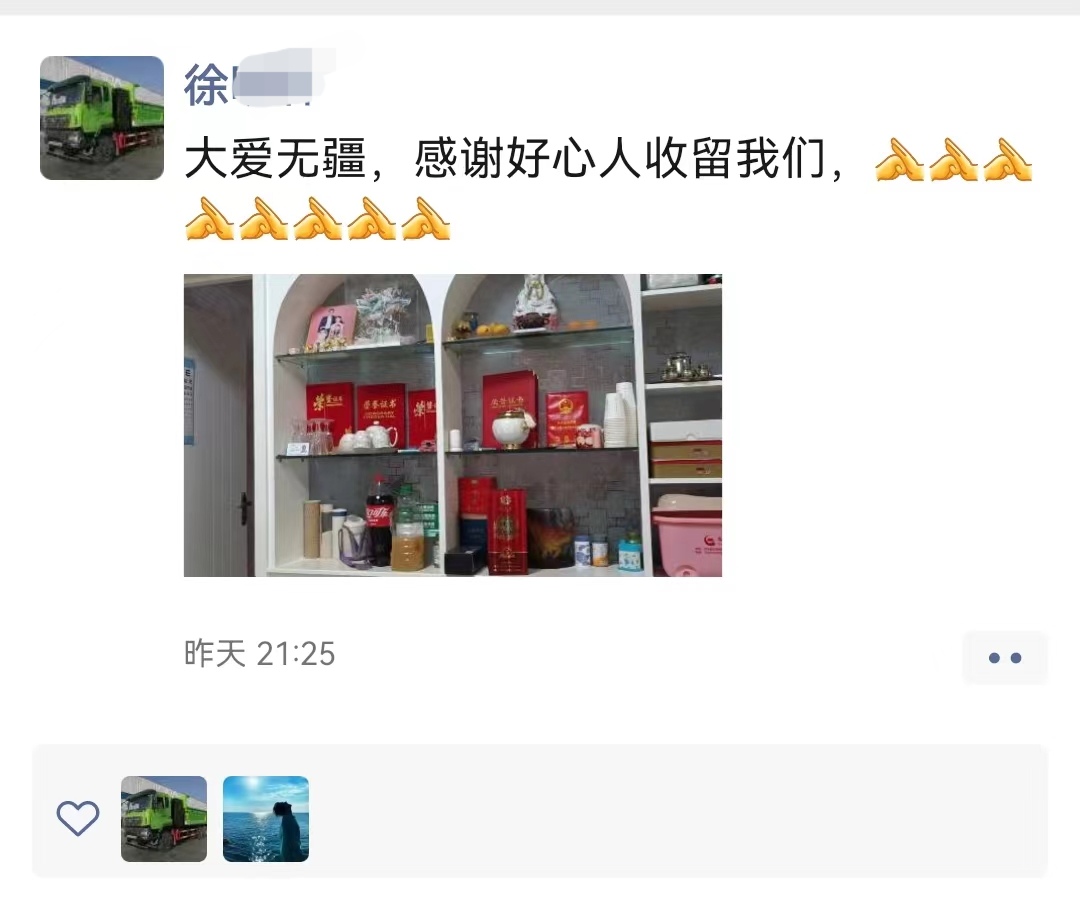The height and width of the screenshot is (902, 1080).
Task: Open the ocean sunset avatar in likes
Action: pyautogui.click(x=266, y=819)
